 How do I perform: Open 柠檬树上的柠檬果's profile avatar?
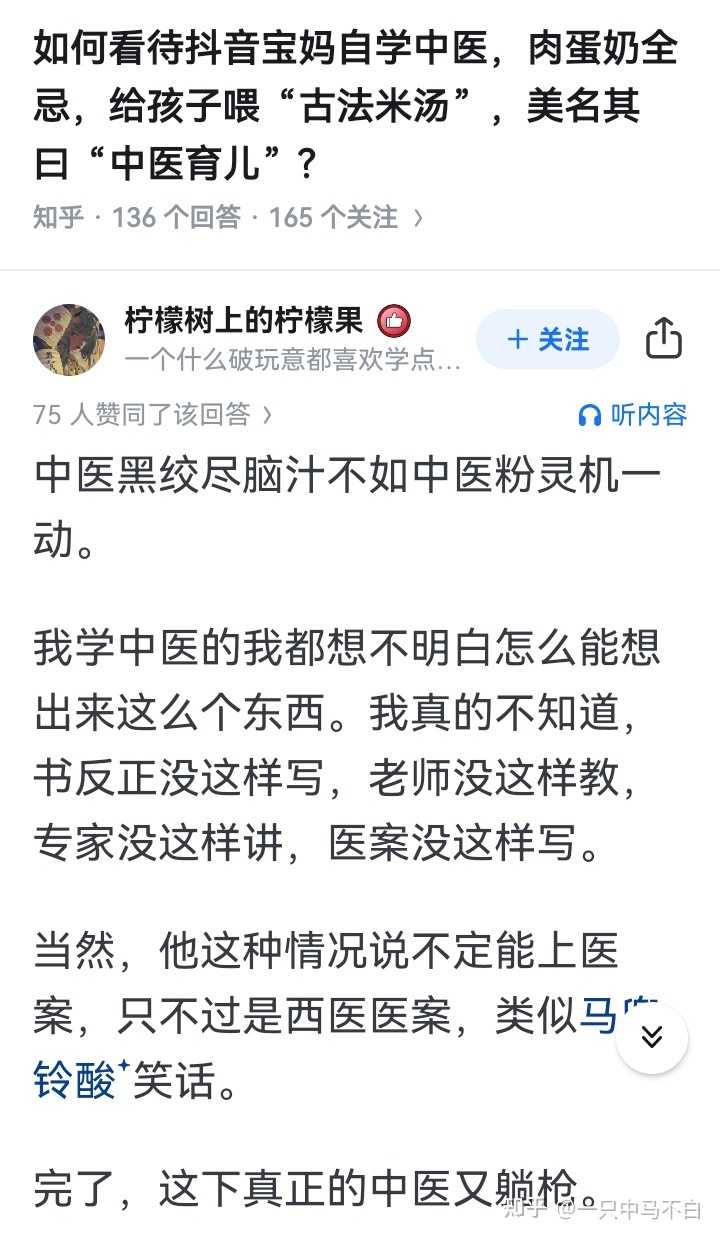pos(69,340)
